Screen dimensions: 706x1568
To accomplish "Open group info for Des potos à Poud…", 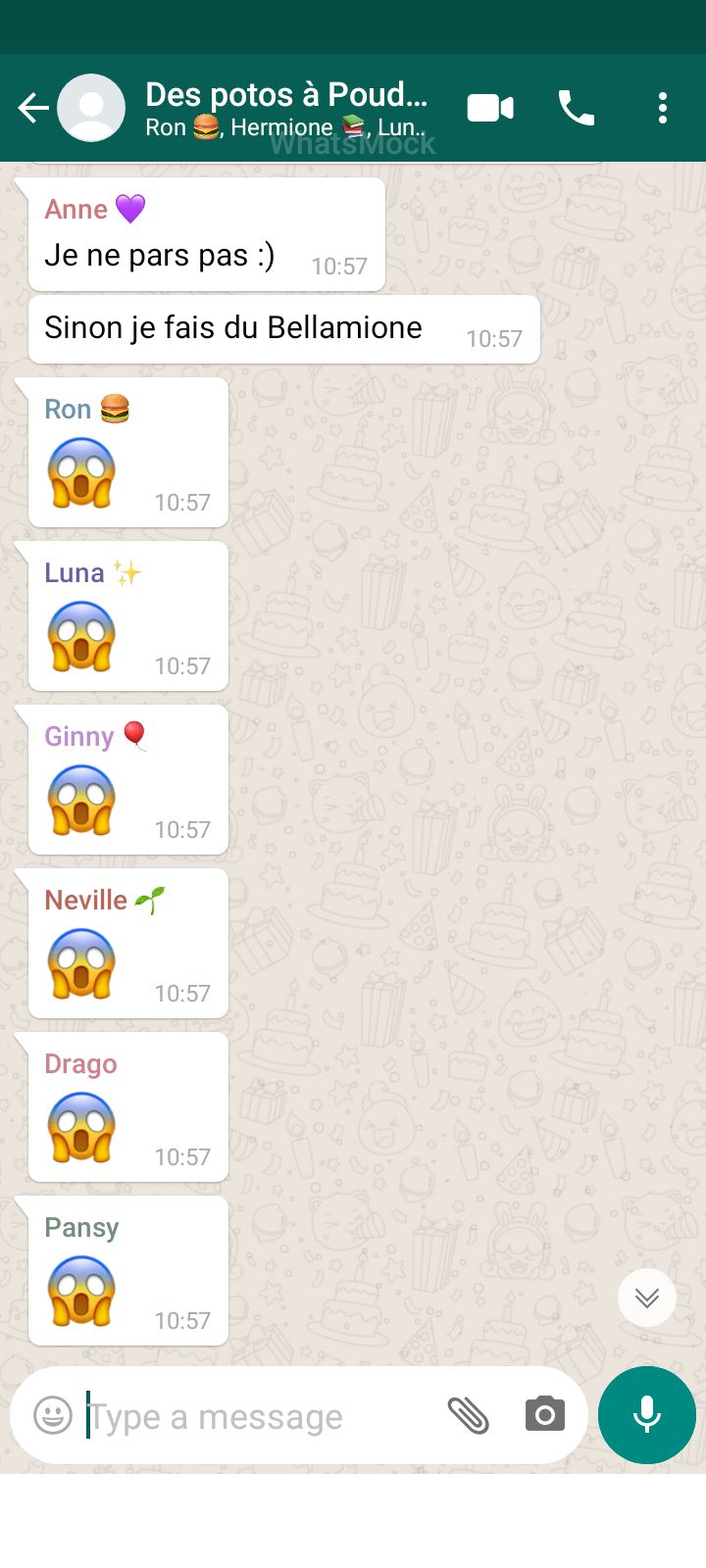I will [x=286, y=108].
